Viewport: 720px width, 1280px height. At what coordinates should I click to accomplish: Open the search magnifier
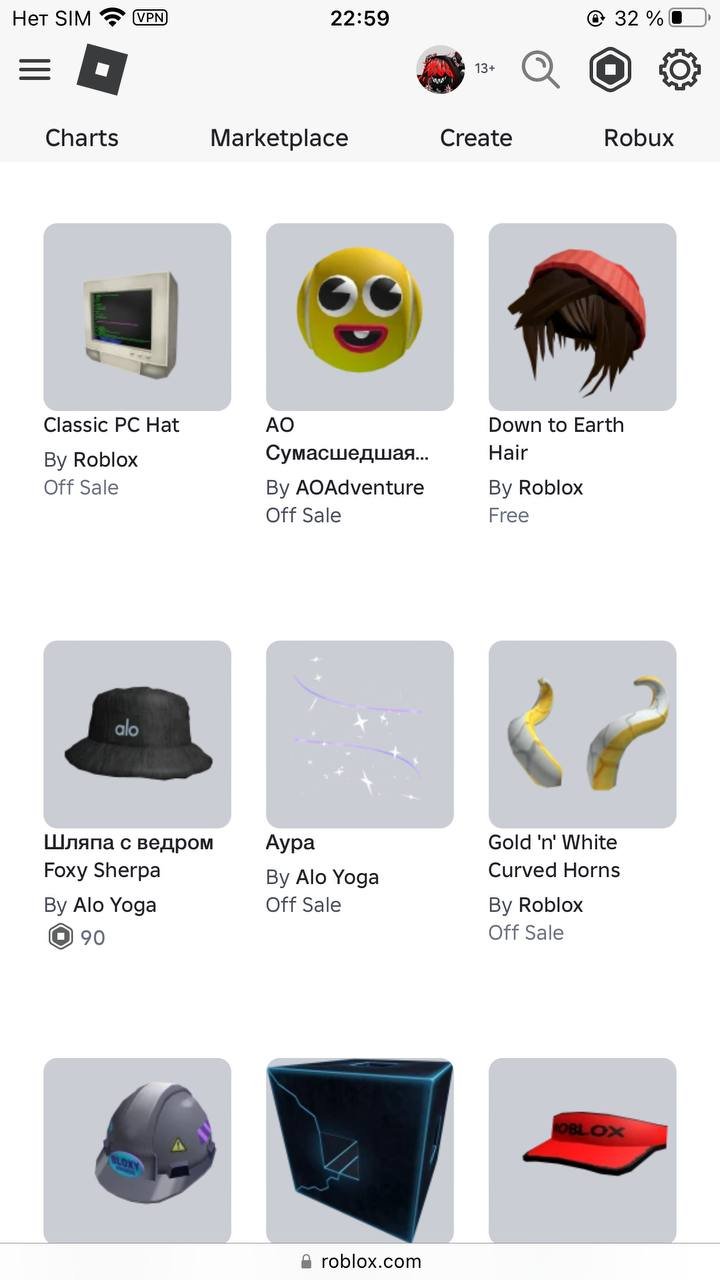click(x=540, y=70)
